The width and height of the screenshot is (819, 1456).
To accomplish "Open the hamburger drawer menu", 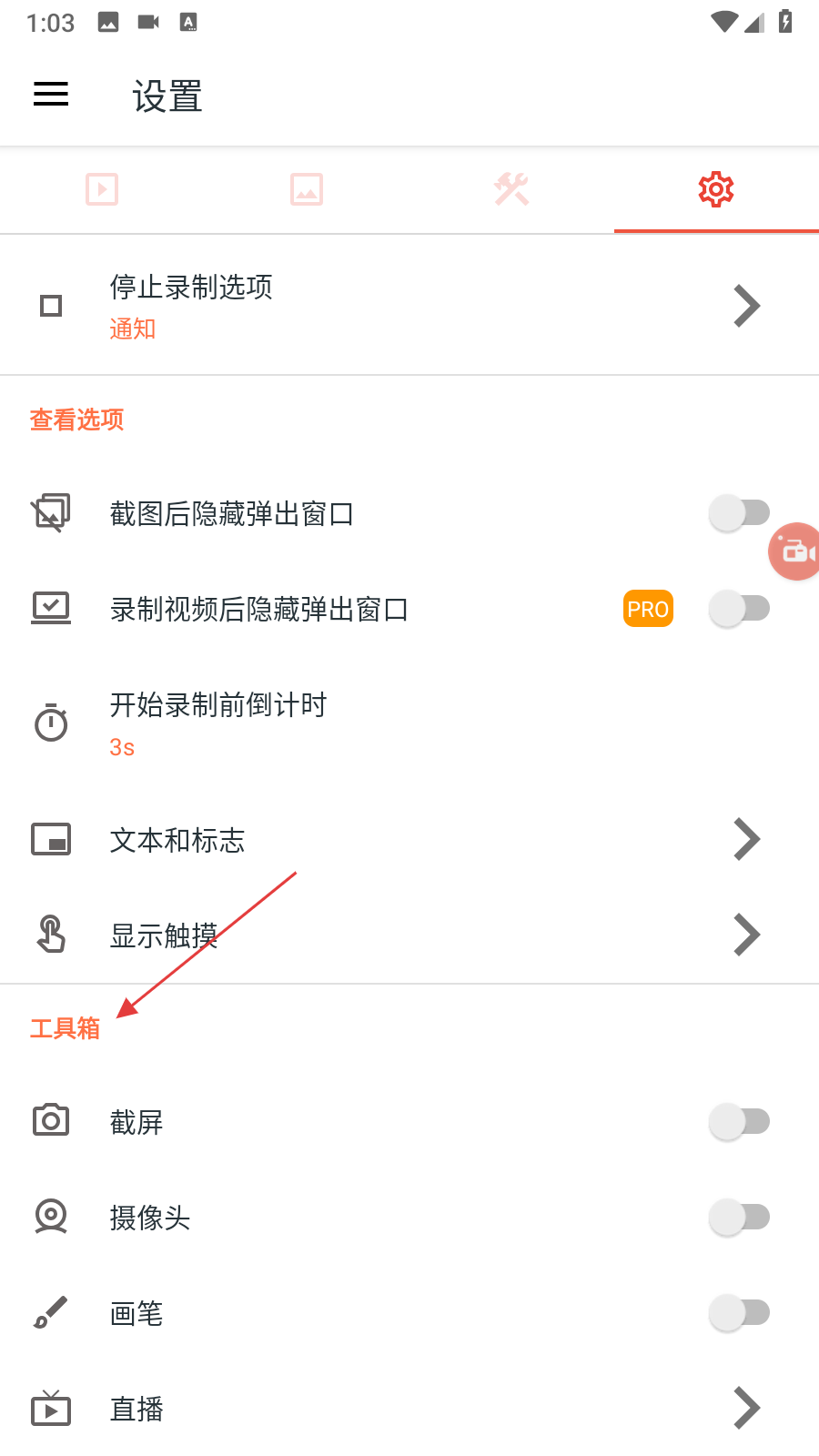I will tap(51, 95).
